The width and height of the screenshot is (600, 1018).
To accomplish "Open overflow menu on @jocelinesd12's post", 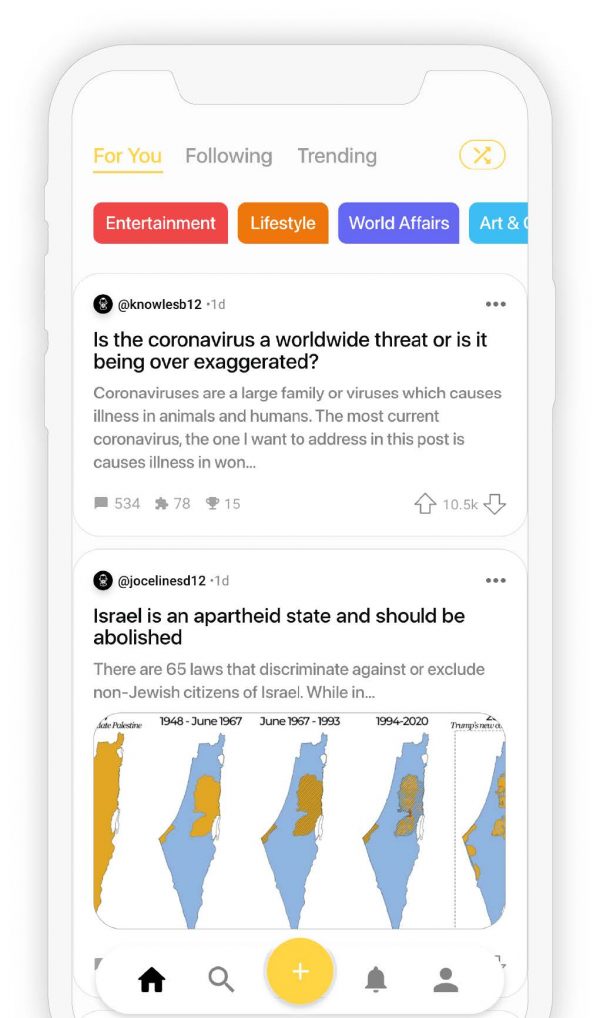I will (495, 580).
